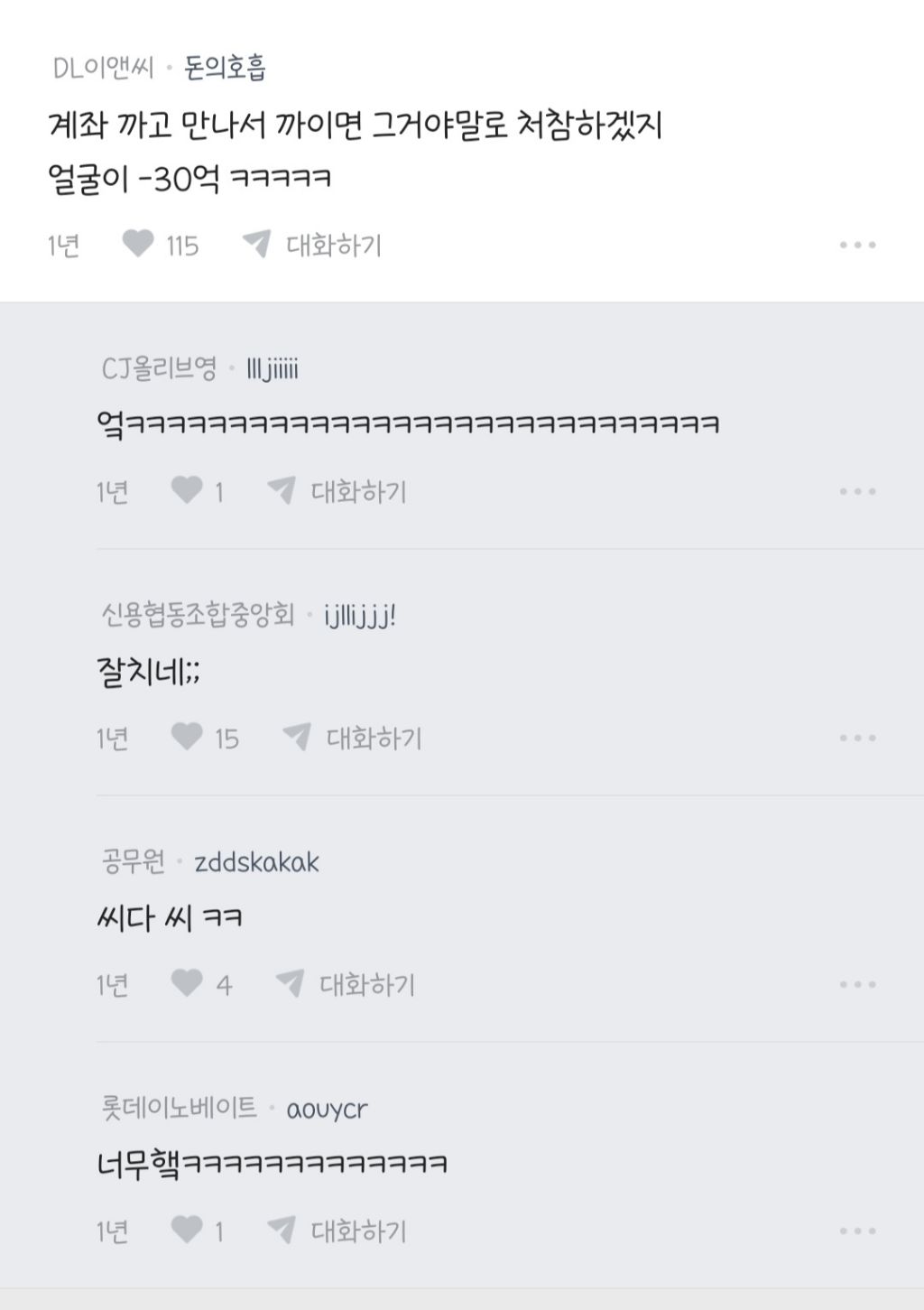Click the like count 115 on the main post
The height and width of the screenshot is (1310, 924).
[x=180, y=244]
